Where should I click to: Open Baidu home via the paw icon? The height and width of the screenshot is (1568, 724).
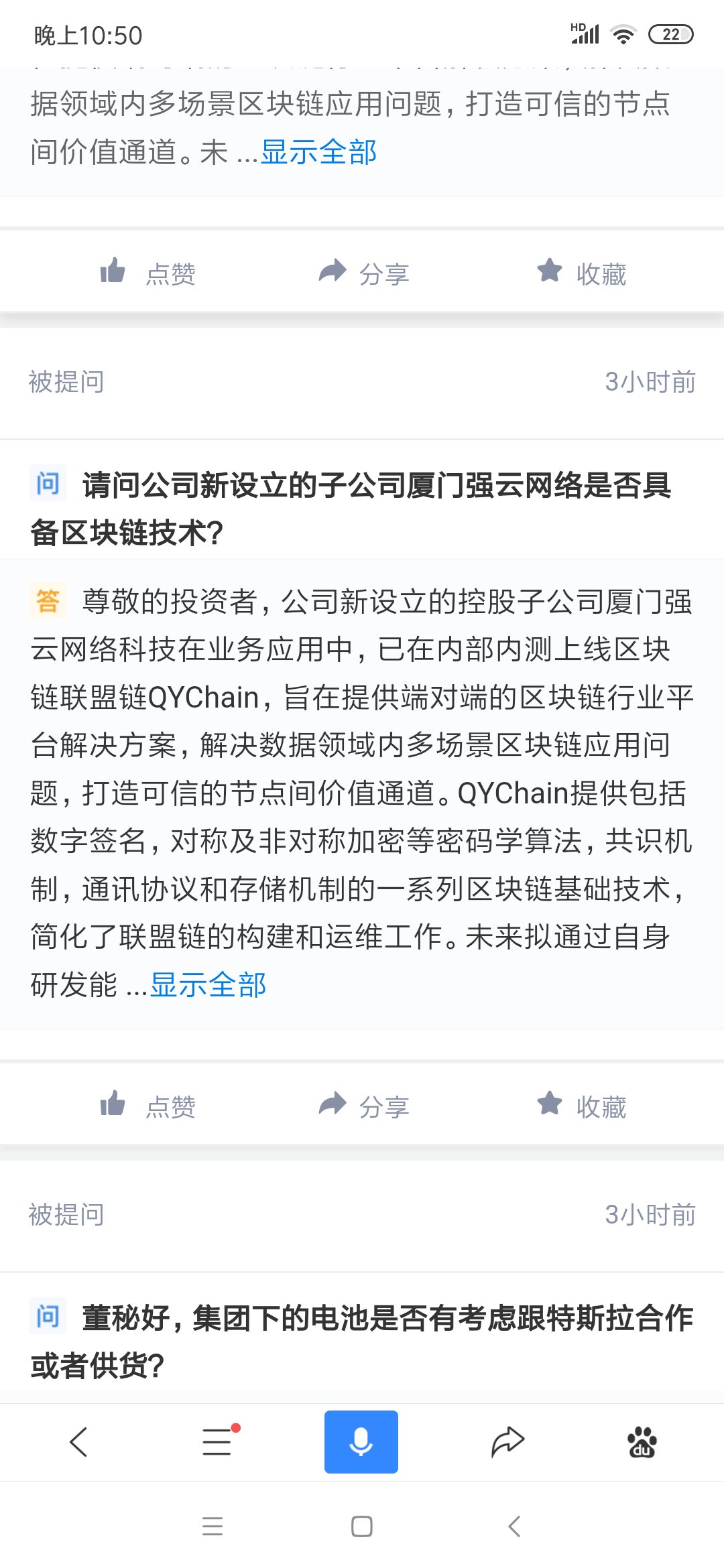(x=642, y=1442)
